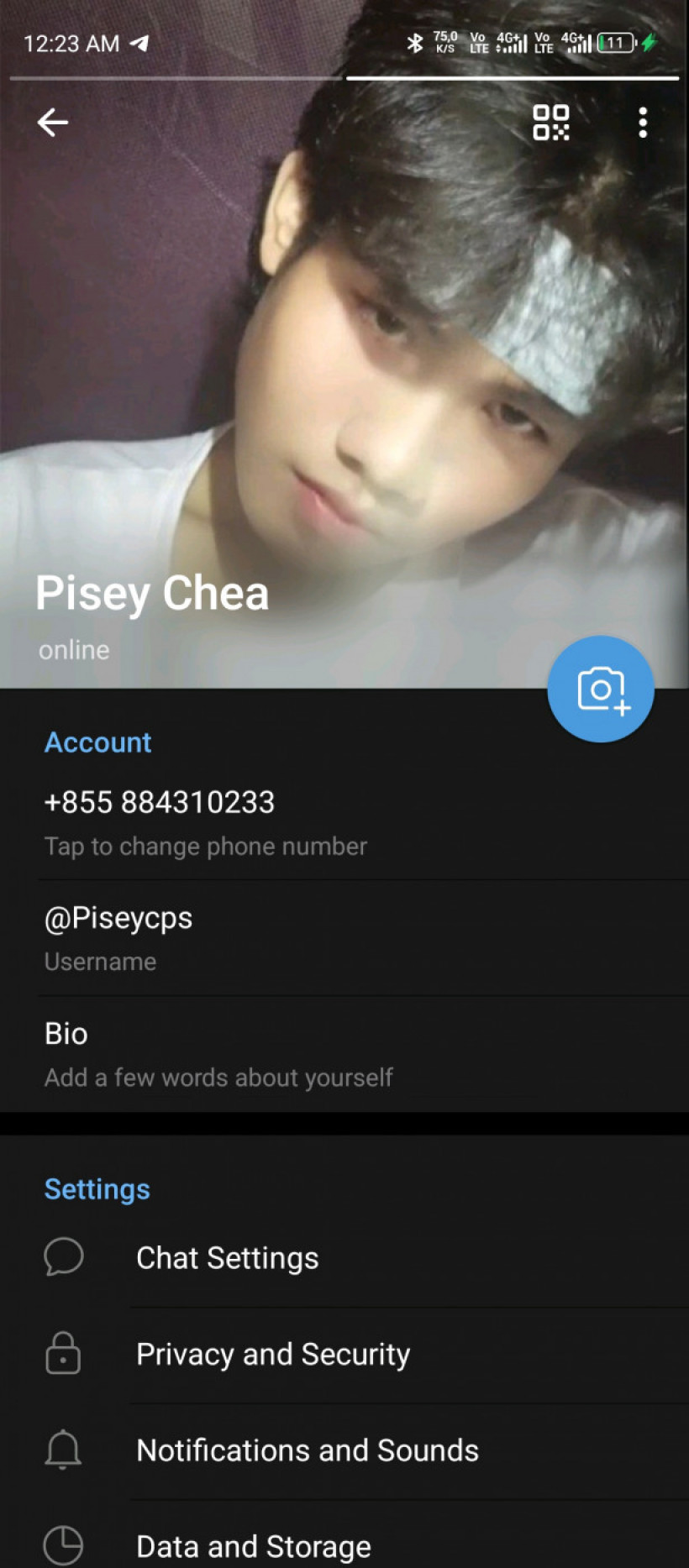This screenshot has height=1568, width=689.
Task: Open the QR code icon
Action: click(551, 123)
